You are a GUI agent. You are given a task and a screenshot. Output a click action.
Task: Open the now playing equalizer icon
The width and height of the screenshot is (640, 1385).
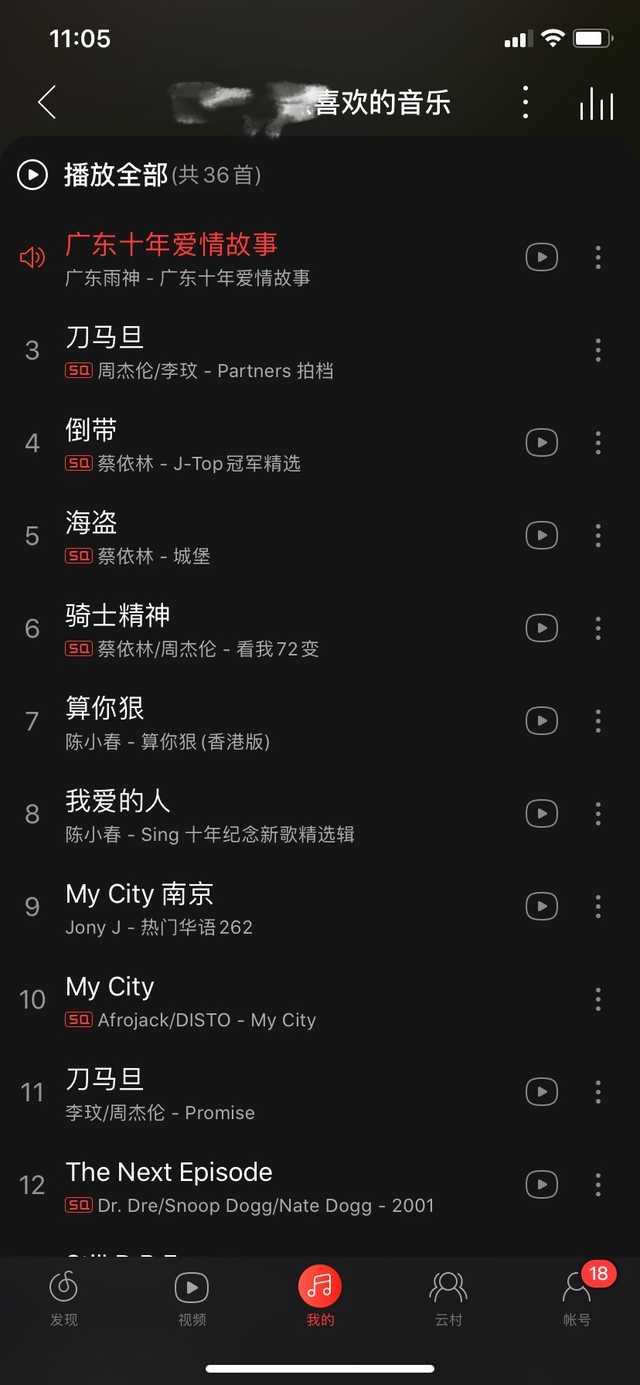click(x=596, y=104)
